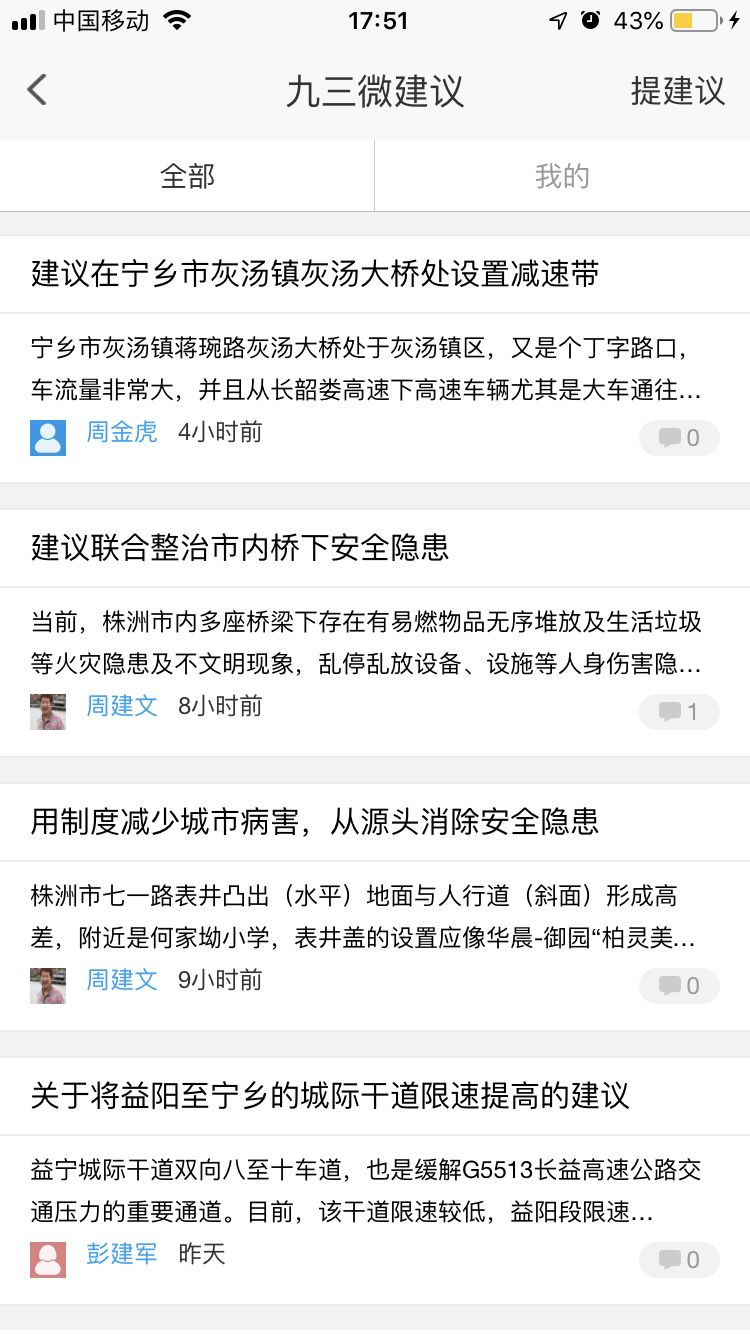The image size is (750, 1334).
Task: Tap 周建文's name on the 8小时前 post
Action: 121,706
